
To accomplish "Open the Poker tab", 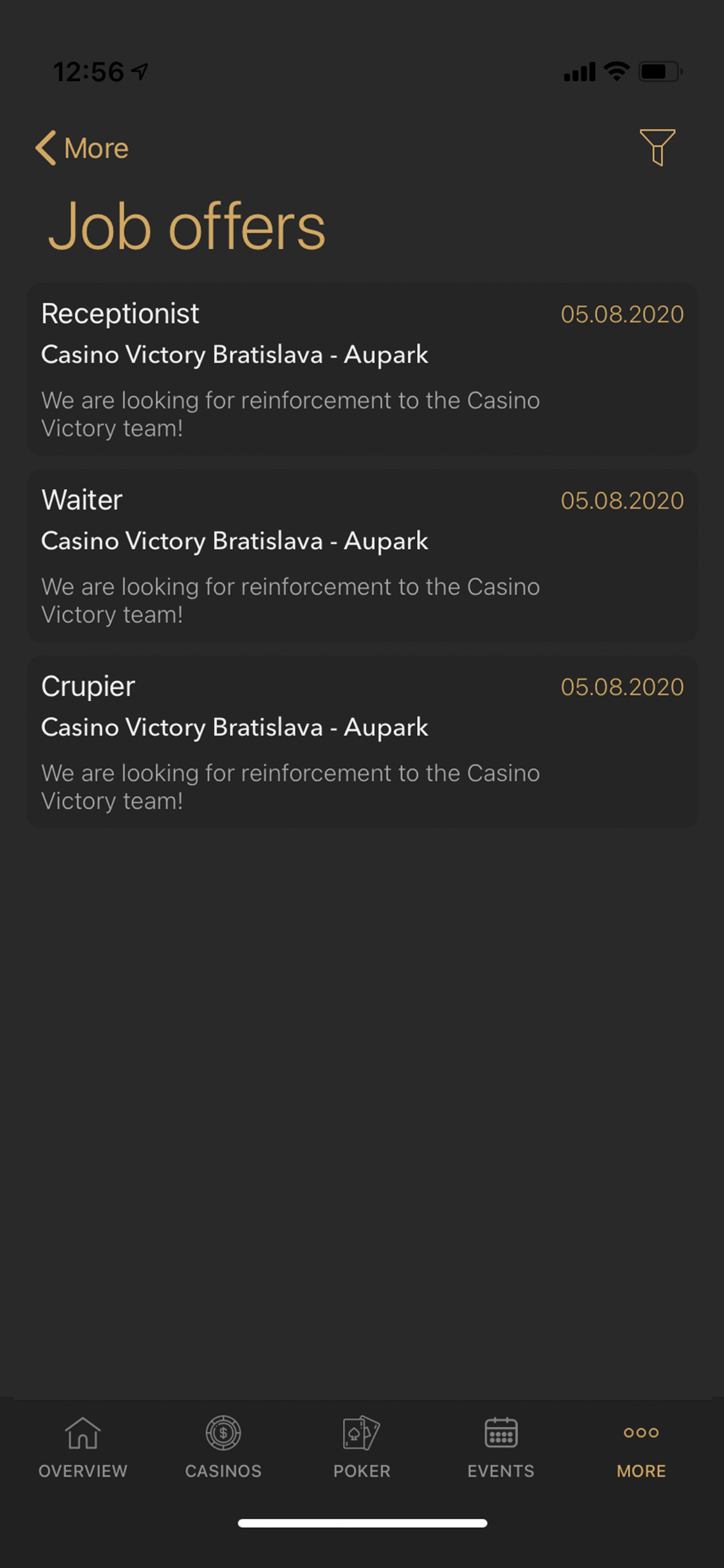I will 362,1448.
